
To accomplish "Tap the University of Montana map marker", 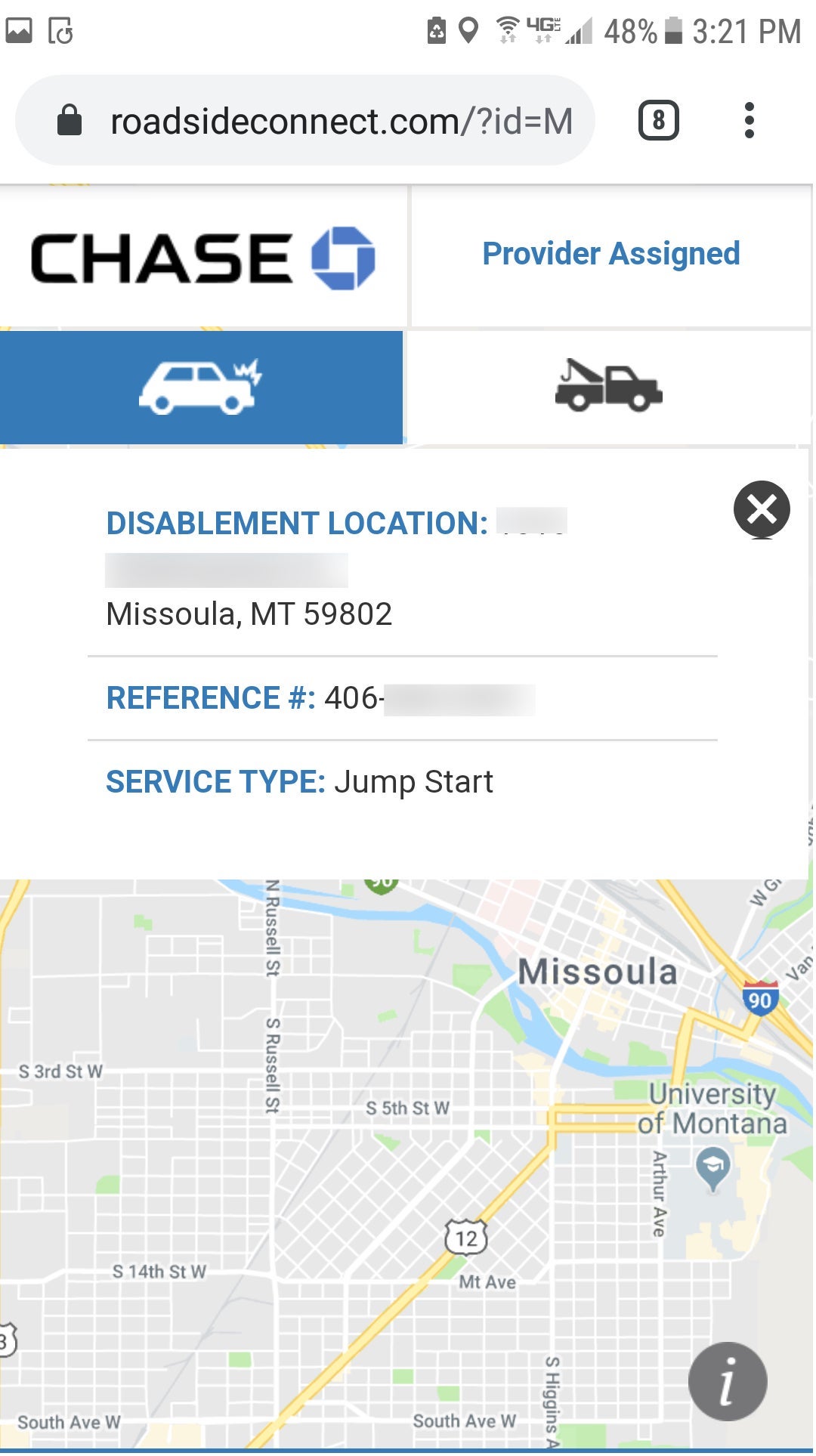I will tap(712, 1167).
